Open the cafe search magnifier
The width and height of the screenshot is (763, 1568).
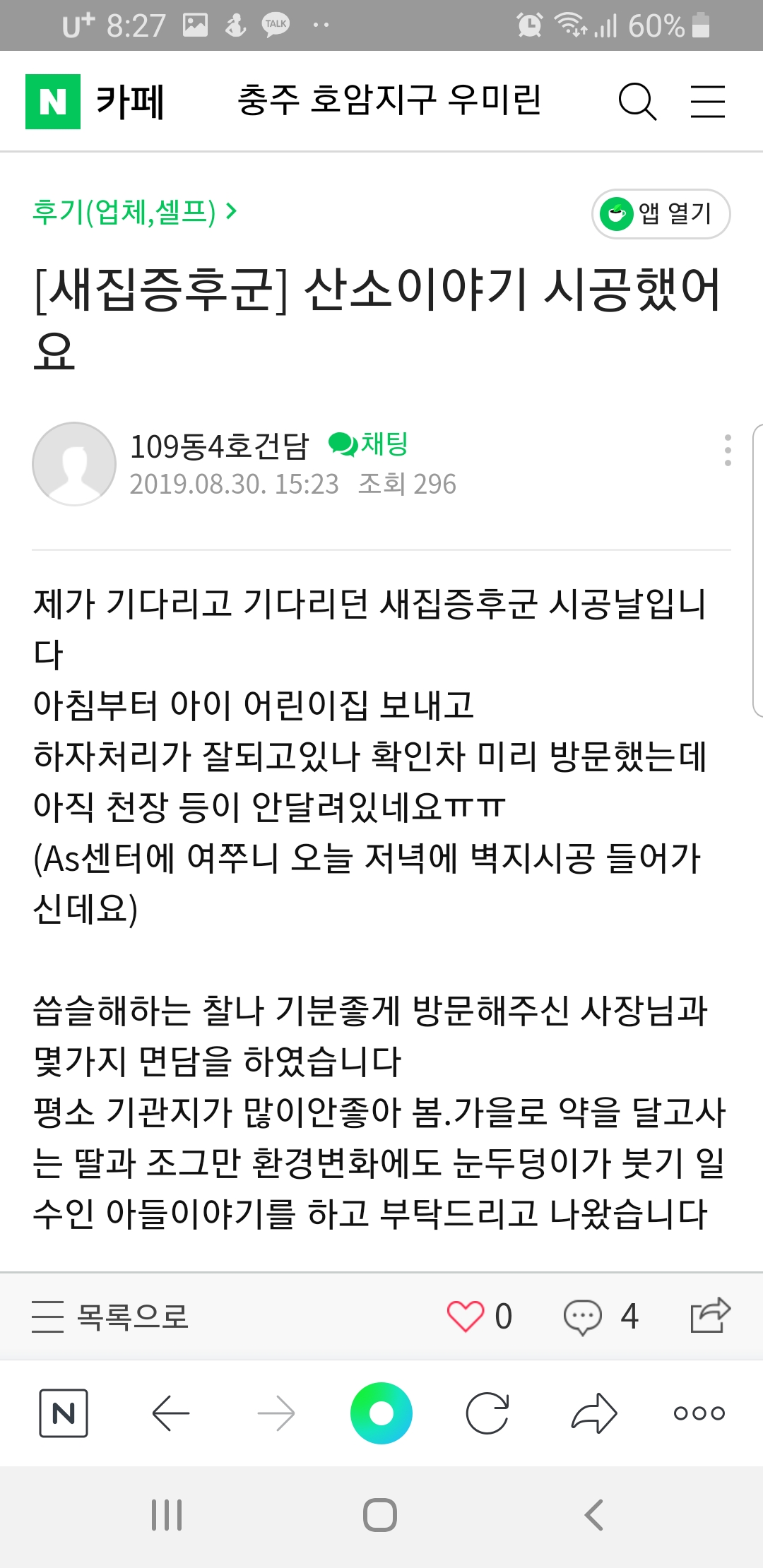637,102
